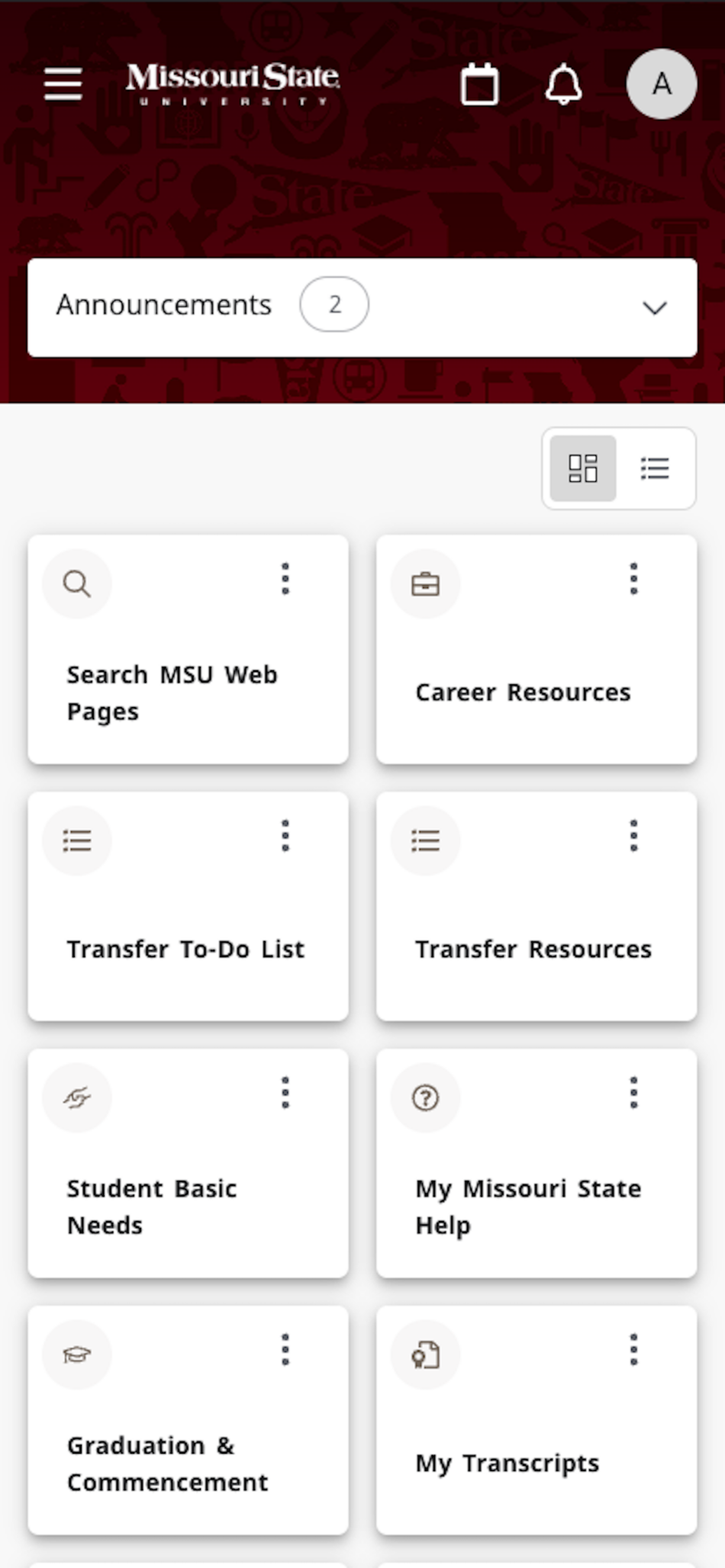The width and height of the screenshot is (725, 1568).
Task: Switch cards view to list layout
Action: (x=655, y=468)
